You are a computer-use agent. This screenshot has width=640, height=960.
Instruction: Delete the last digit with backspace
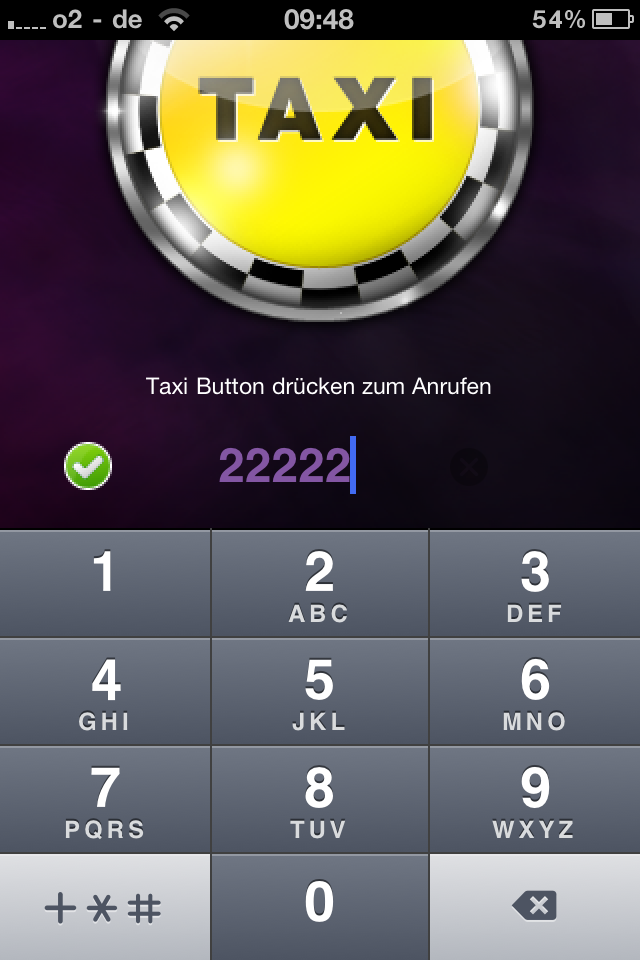tap(534, 907)
